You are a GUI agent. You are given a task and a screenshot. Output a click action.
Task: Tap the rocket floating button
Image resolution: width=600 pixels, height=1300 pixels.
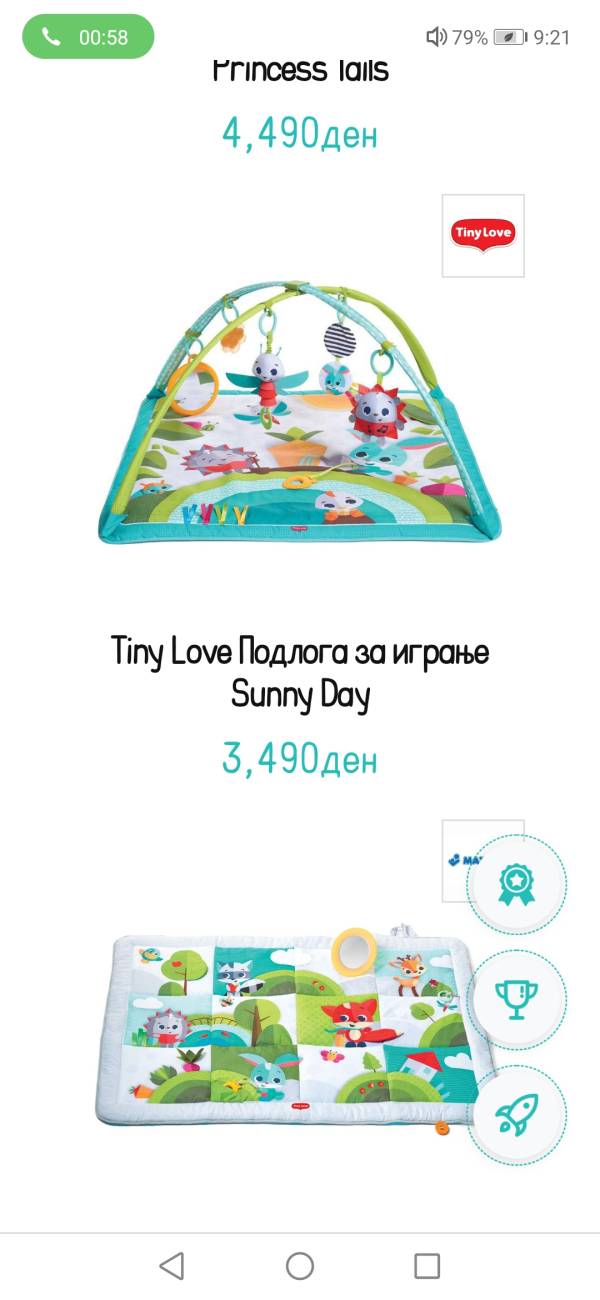(517, 1113)
